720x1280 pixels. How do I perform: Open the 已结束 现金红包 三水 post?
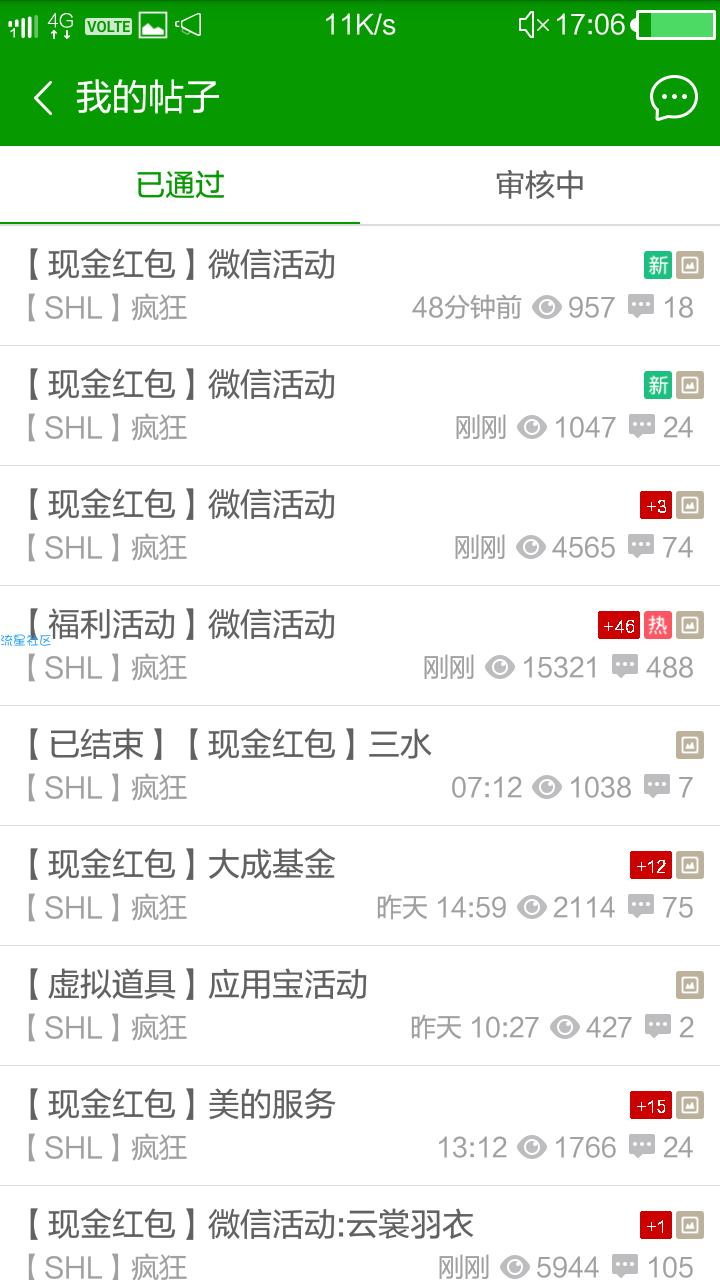(360, 766)
